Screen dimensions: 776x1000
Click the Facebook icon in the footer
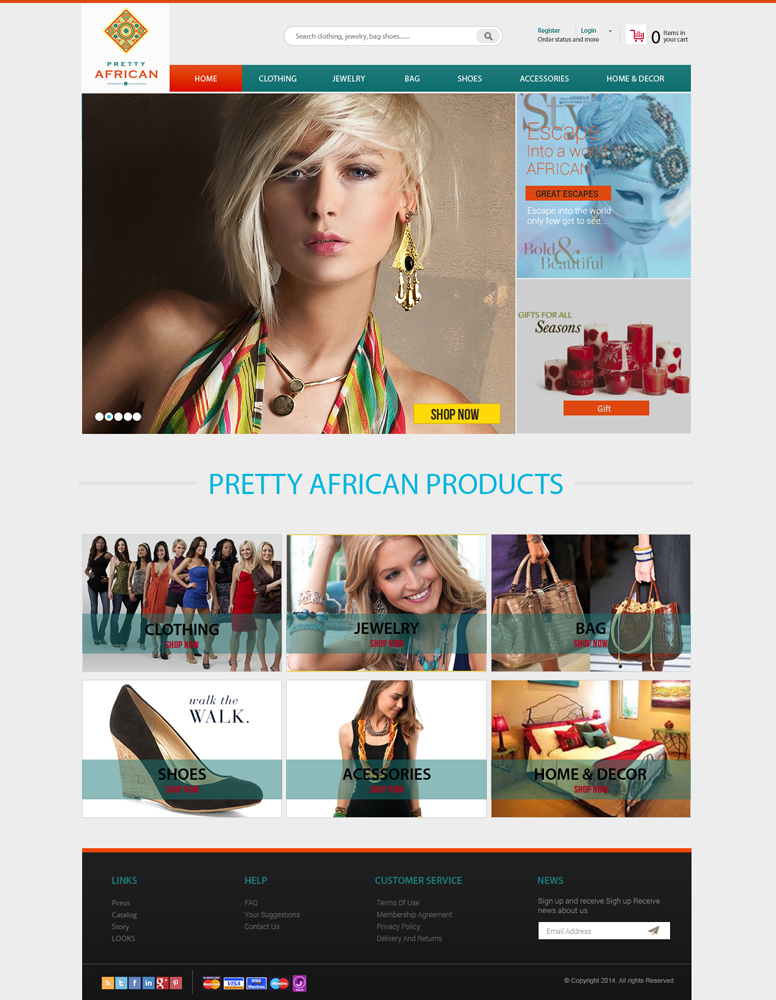point(135,983)
